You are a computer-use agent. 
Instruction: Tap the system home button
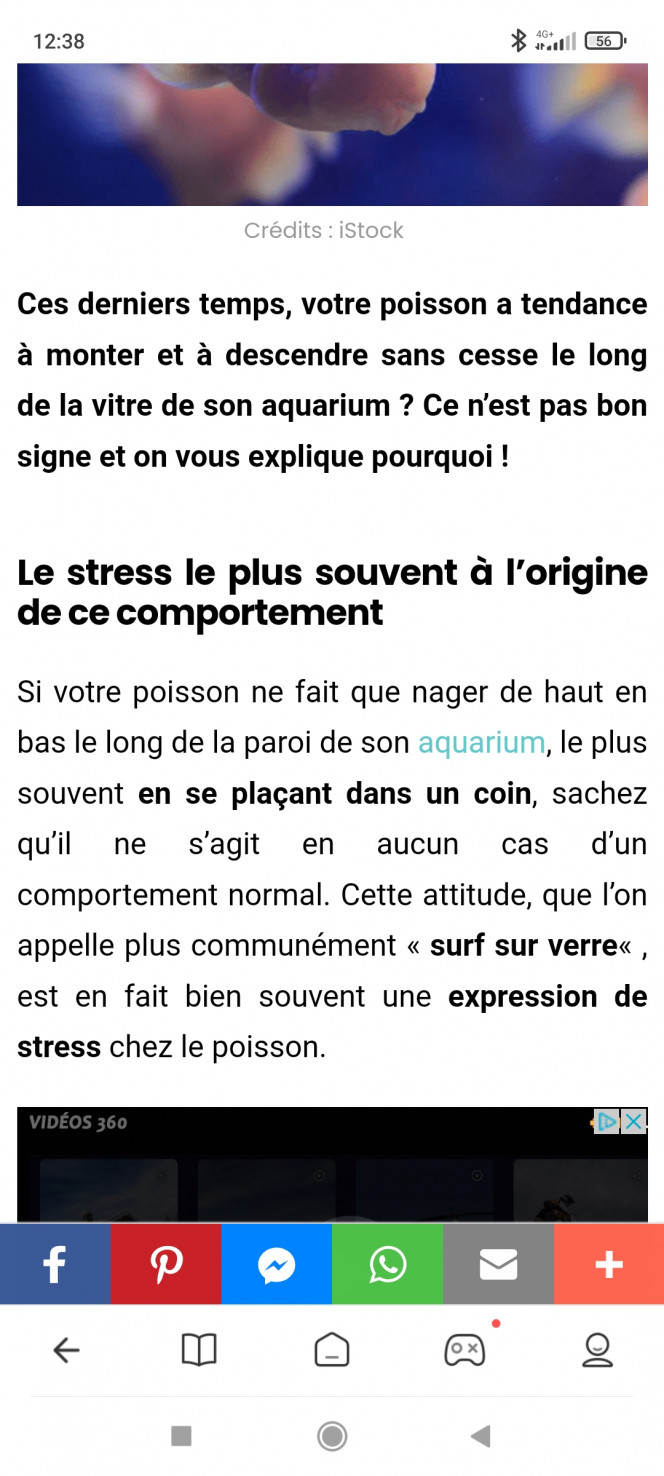click(x=332, y=1437)
